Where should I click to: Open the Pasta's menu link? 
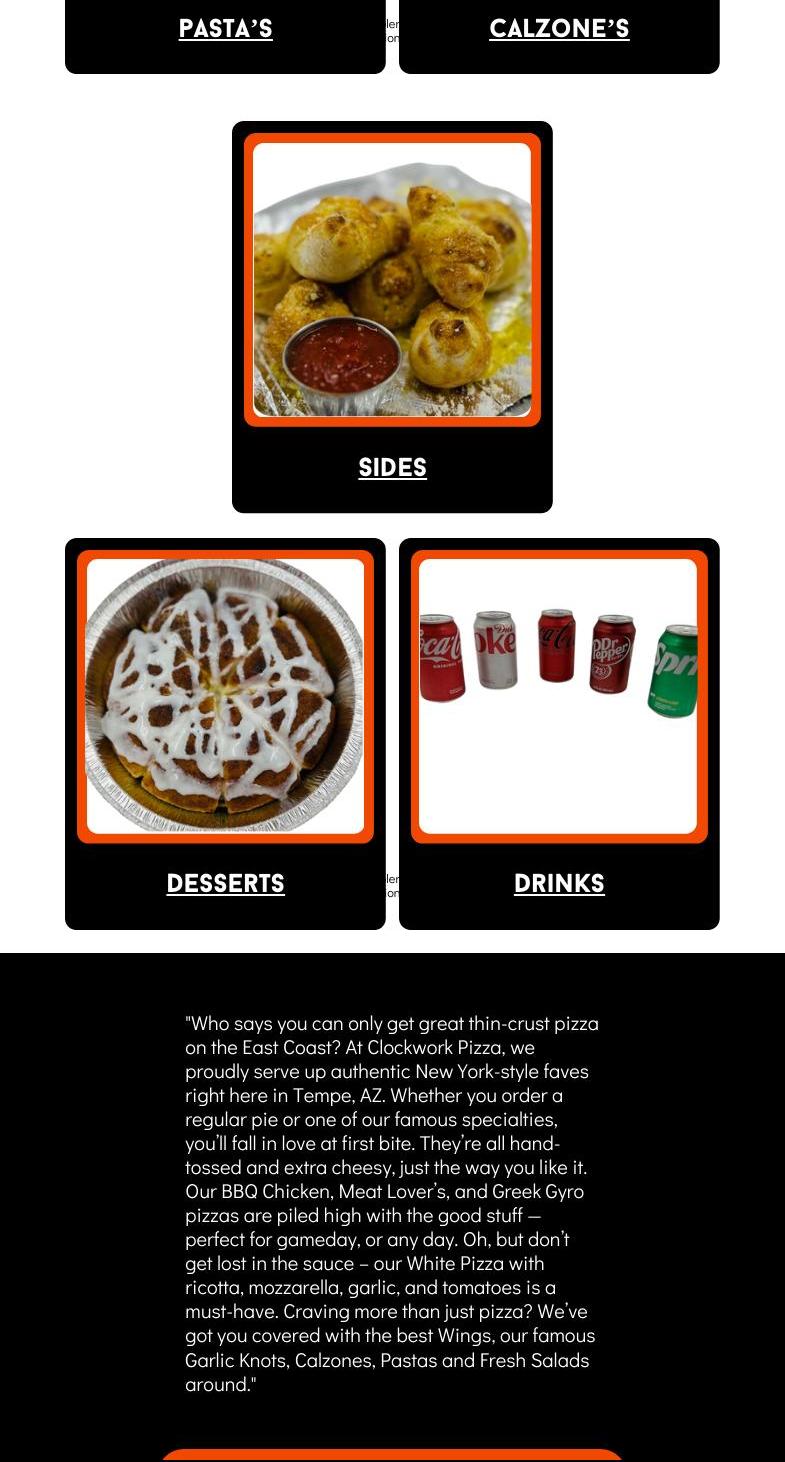coord(225,29)
